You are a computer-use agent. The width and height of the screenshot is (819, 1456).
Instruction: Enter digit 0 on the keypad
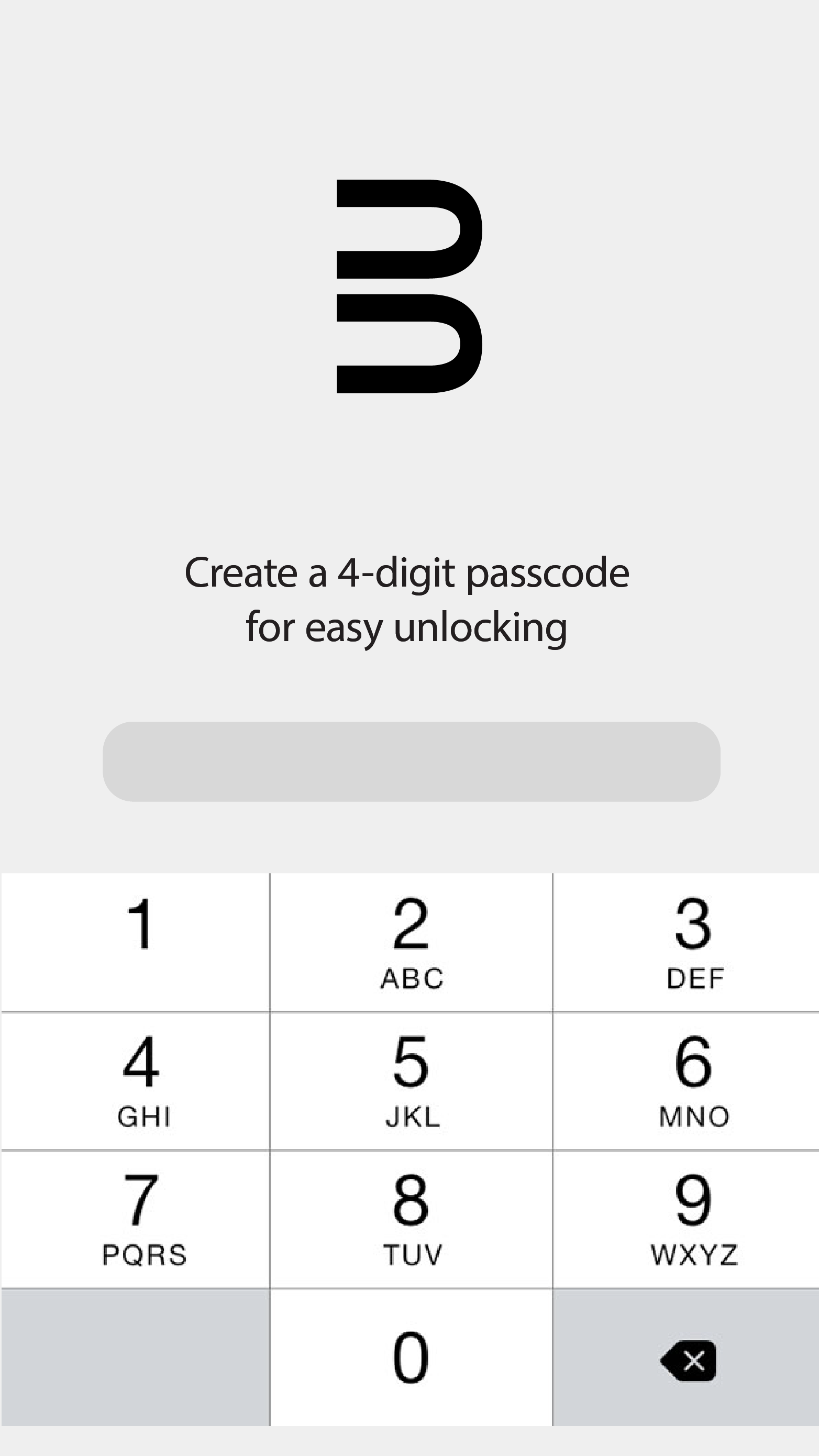click(411, 1358)
